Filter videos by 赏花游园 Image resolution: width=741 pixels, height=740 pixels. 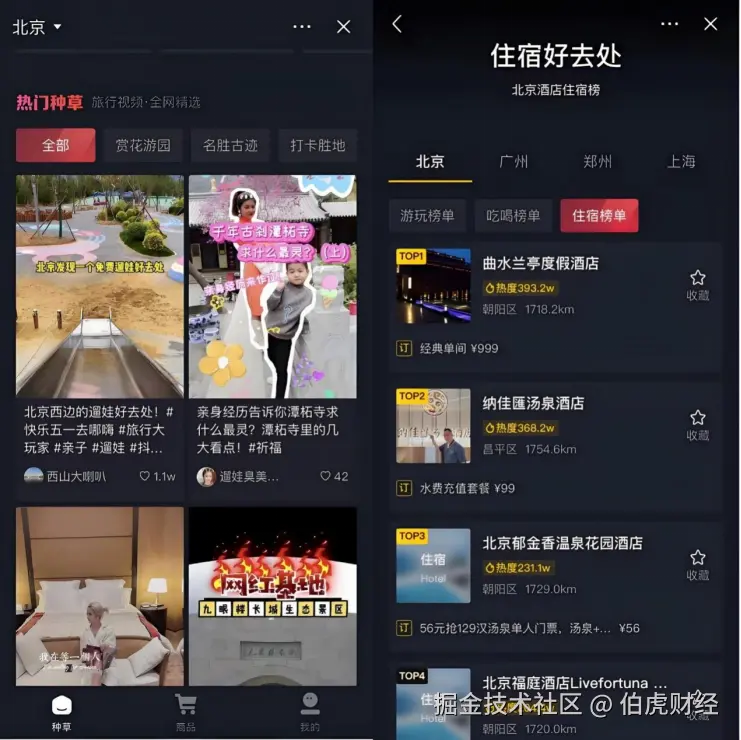coord(143,145)
